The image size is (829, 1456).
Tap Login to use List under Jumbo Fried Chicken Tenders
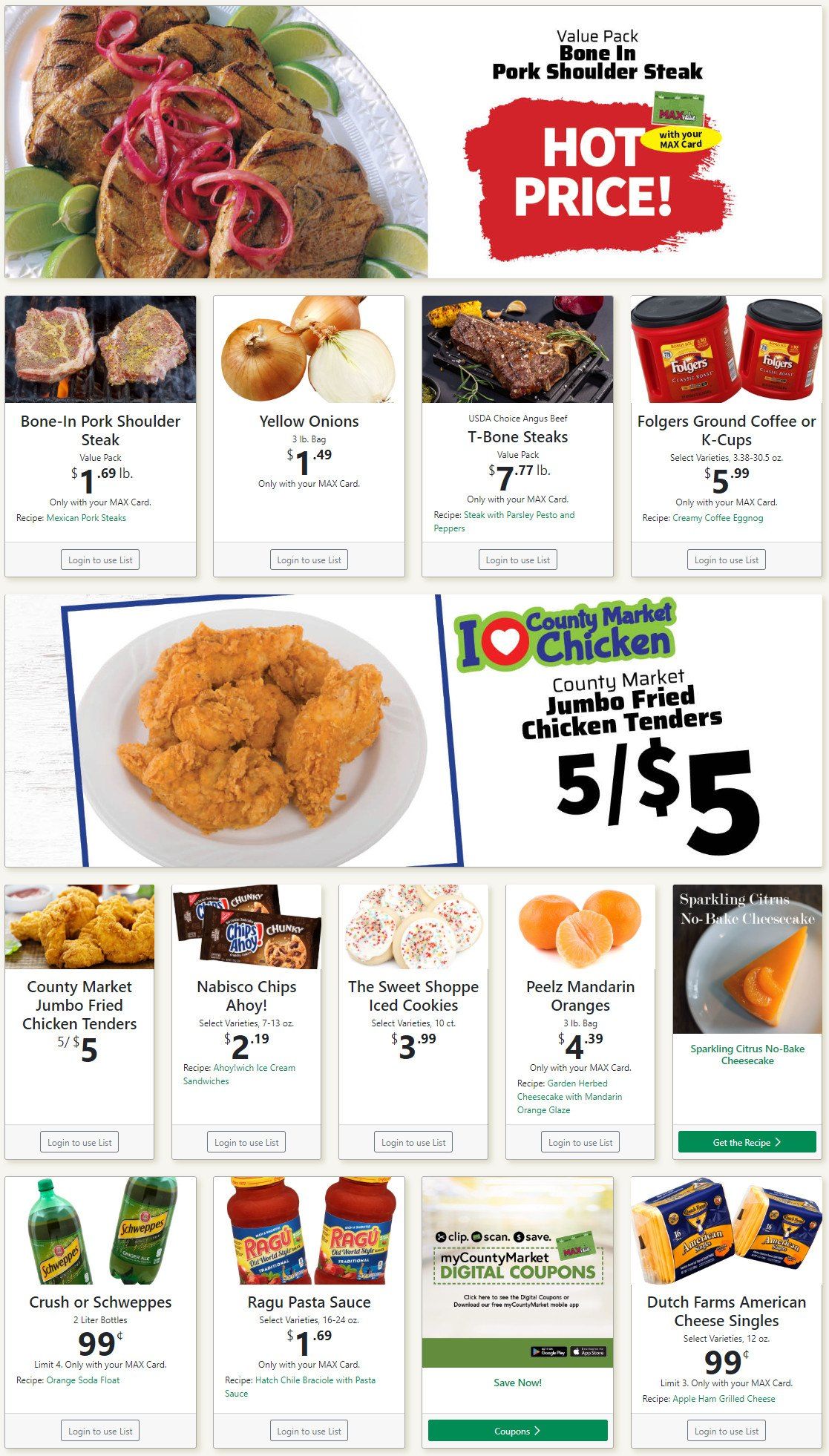pyautogui.click(x=79, y=1143)
